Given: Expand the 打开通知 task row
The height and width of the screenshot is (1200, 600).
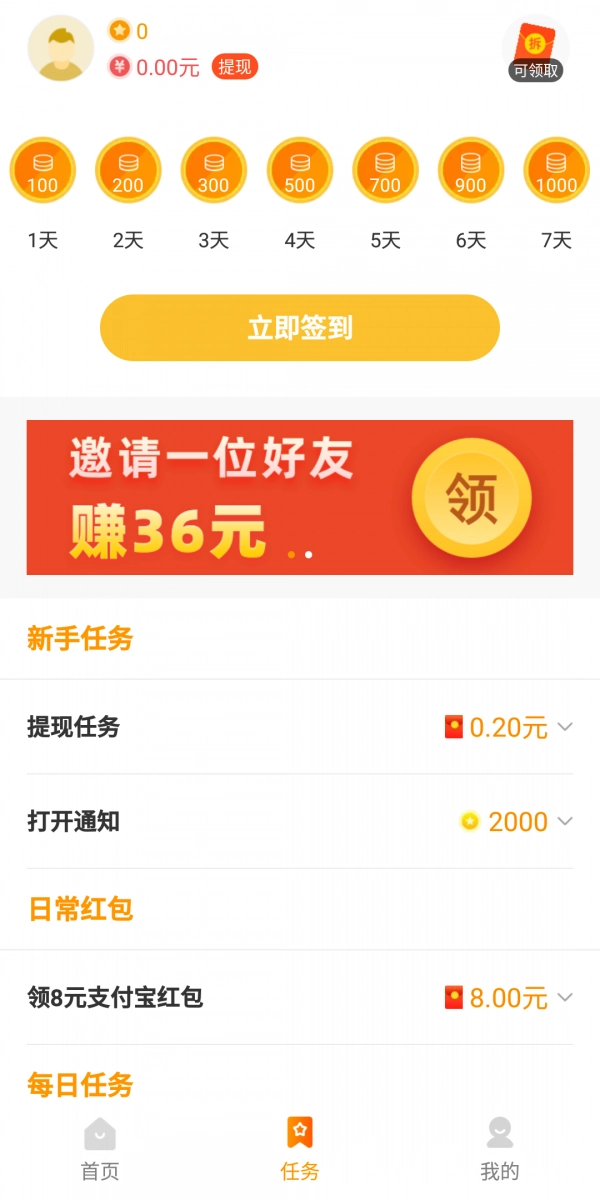Looking at the screenshot, I should click(564, 821).
